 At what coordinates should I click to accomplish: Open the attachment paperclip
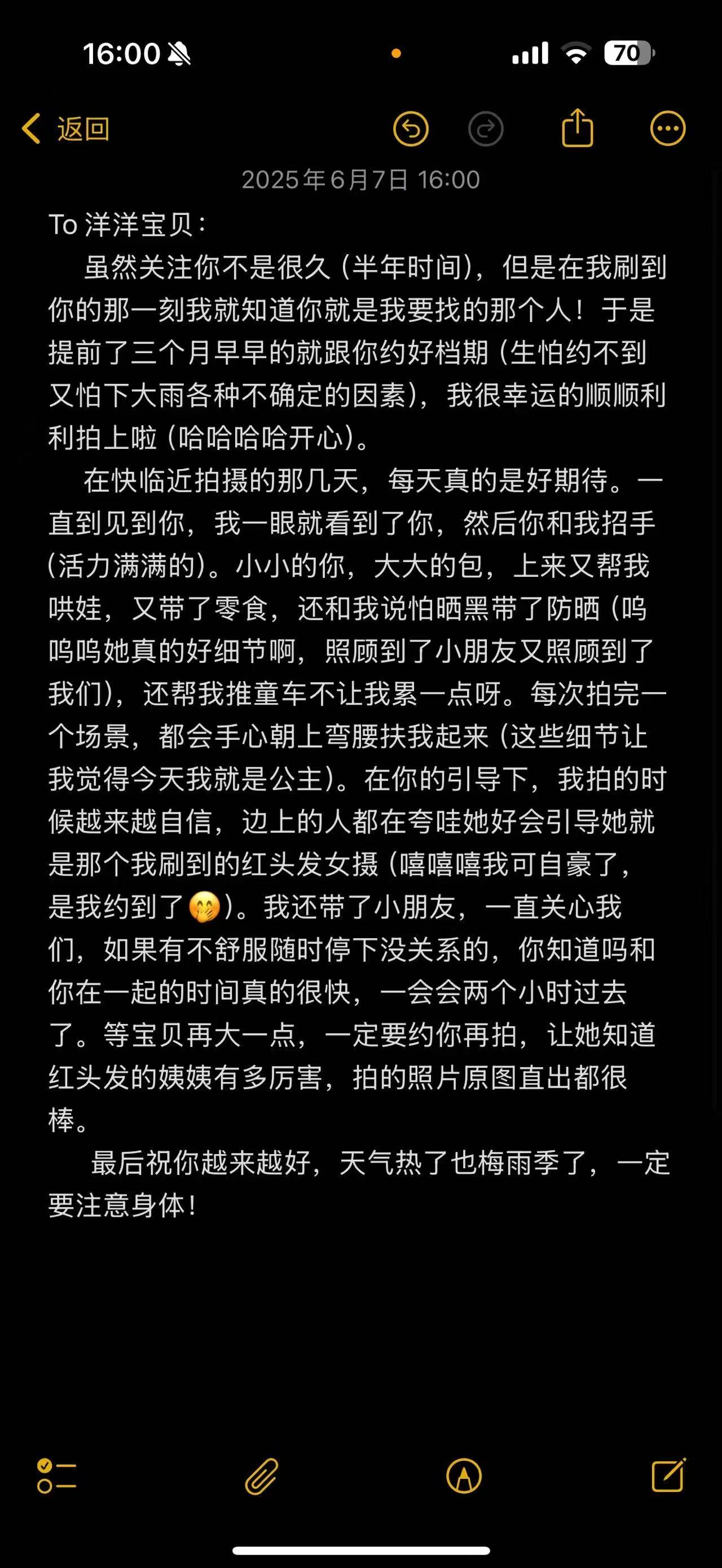click(262, 1476)
